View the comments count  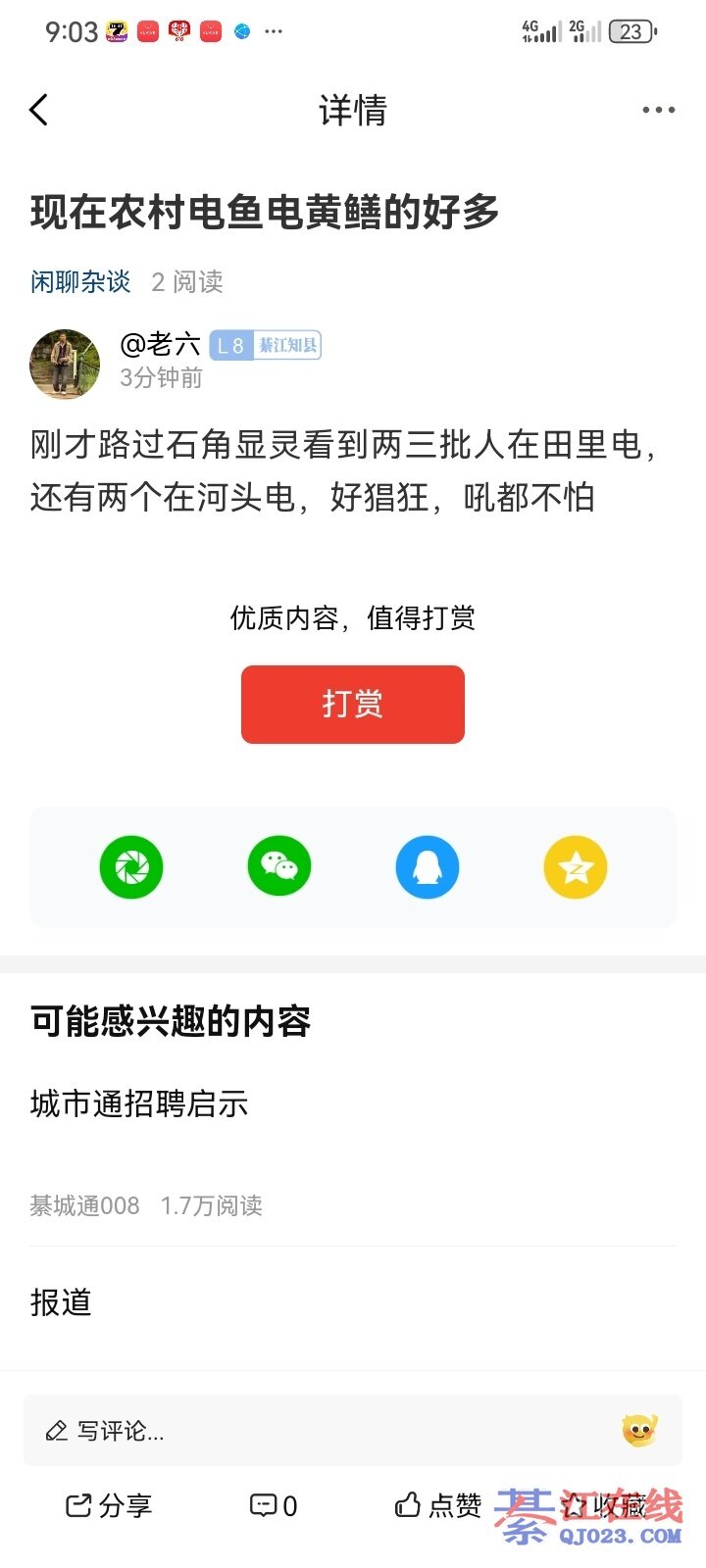(x=274, y=1505)
